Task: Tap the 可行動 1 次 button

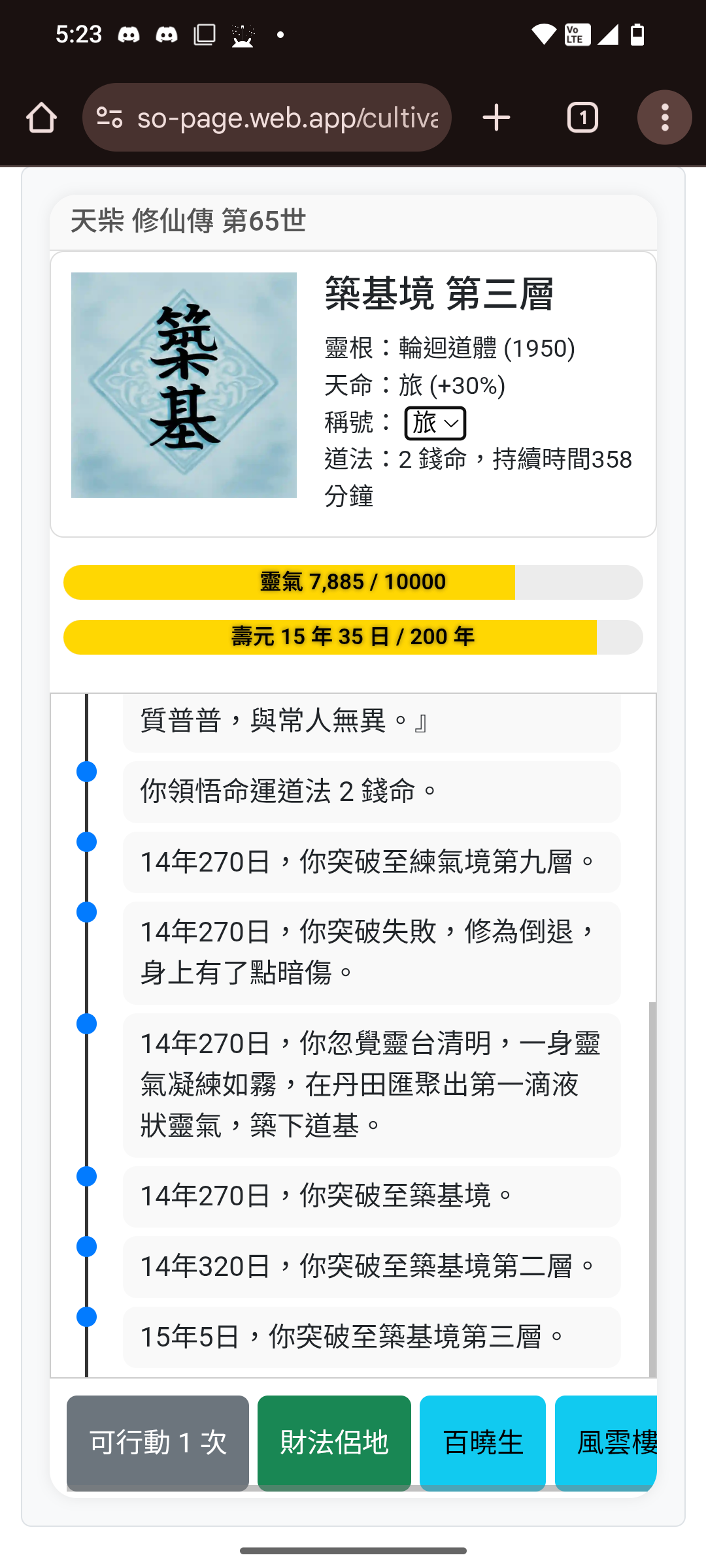Action: tap(158, 1442)
